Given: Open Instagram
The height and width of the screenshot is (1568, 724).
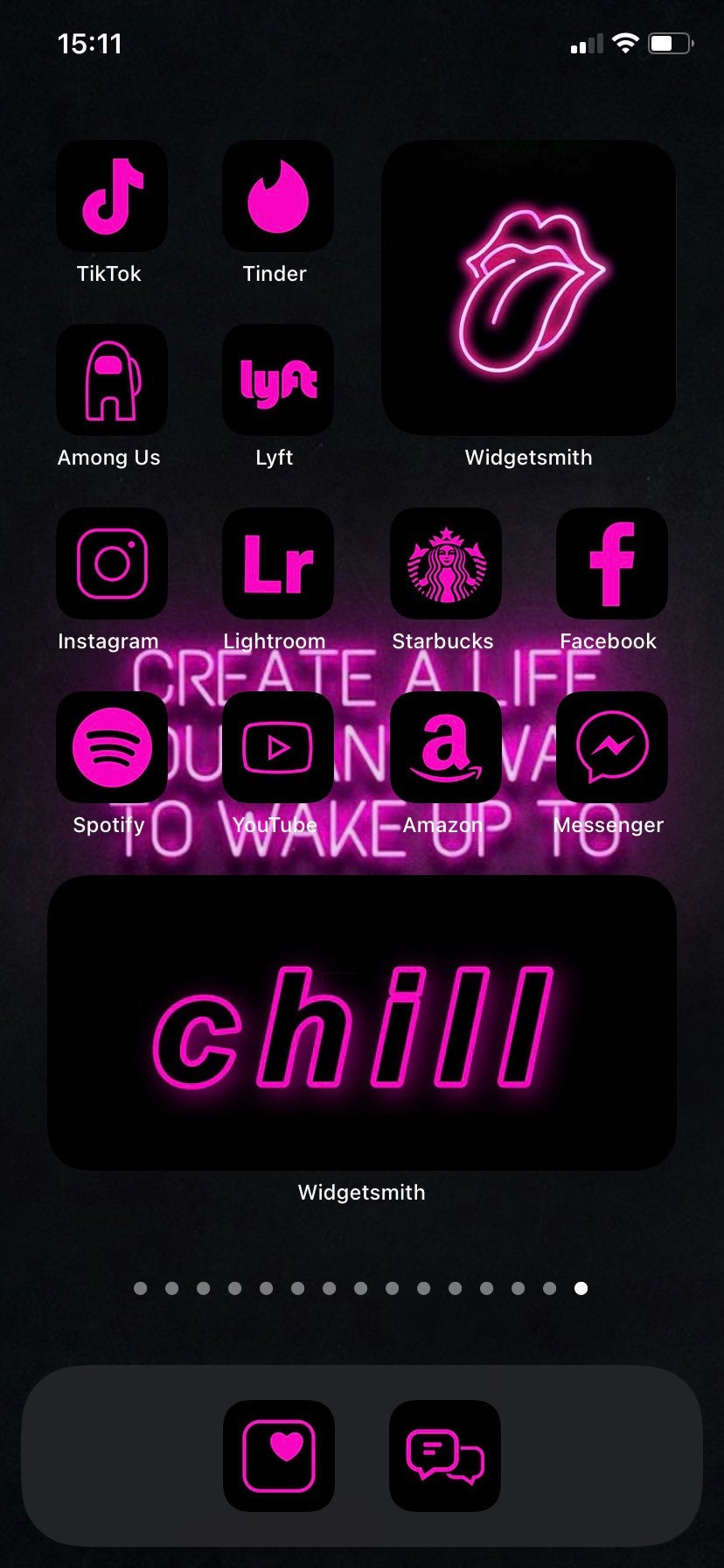Looking at the screenshot, I should (112, 563).
